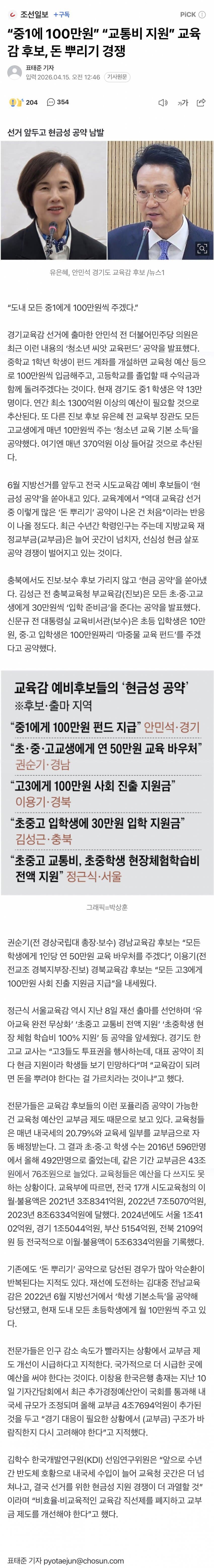
Task: Open reporter 표태준 기자's profile
Action: (39, 68)
